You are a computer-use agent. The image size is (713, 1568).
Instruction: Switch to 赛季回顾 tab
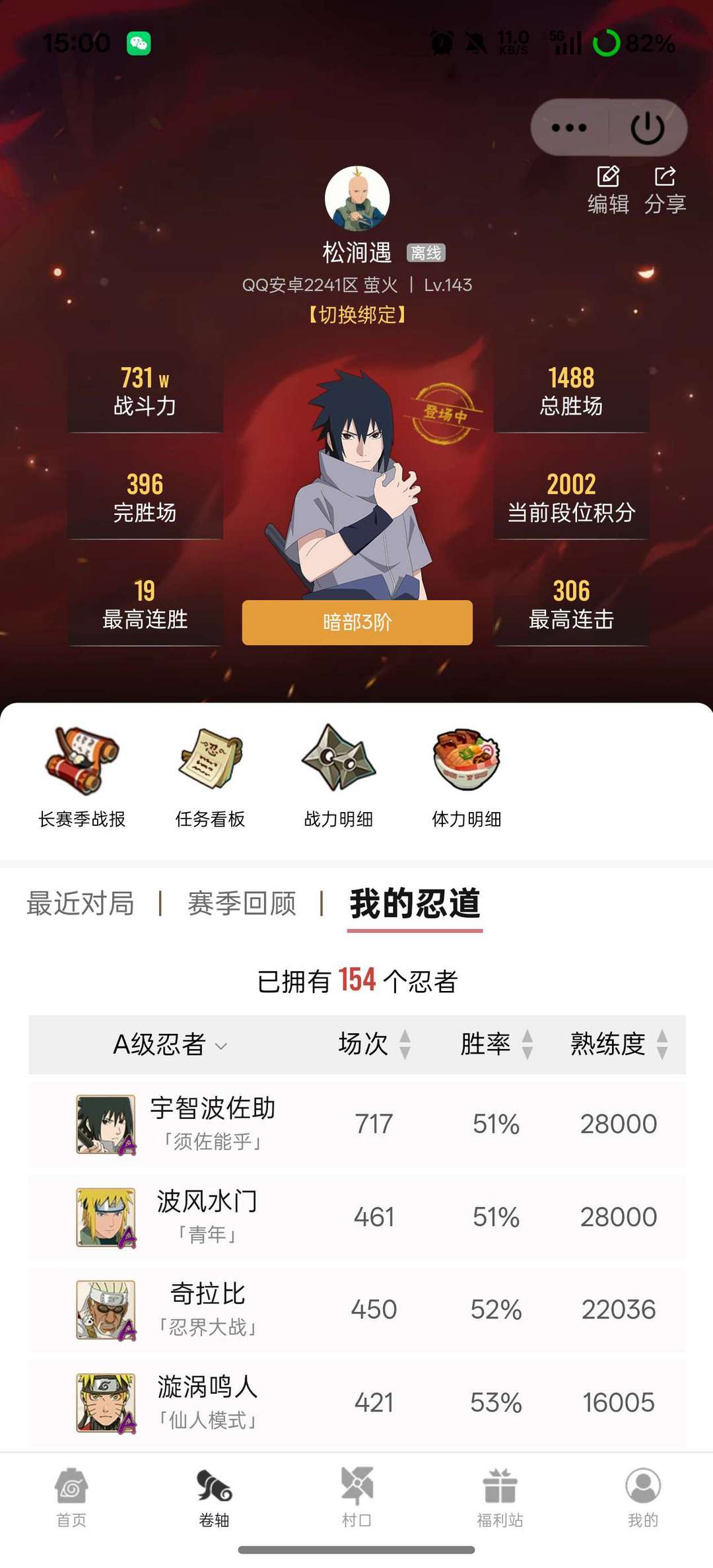[x=242, y=903]
